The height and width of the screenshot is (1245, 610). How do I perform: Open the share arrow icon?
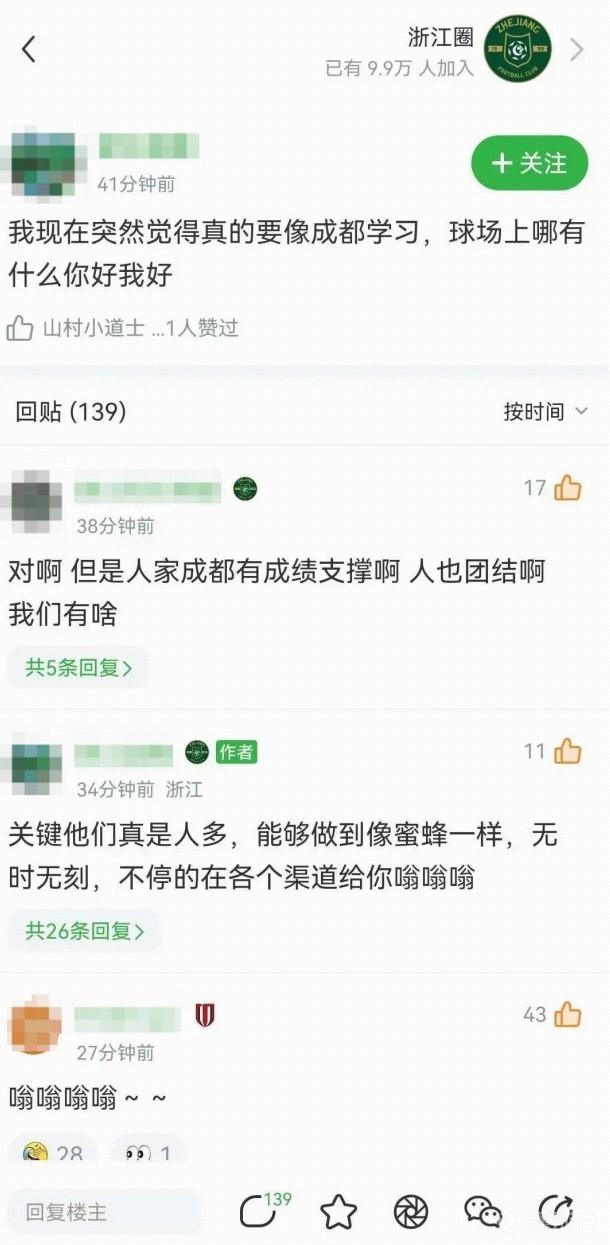555,1212
